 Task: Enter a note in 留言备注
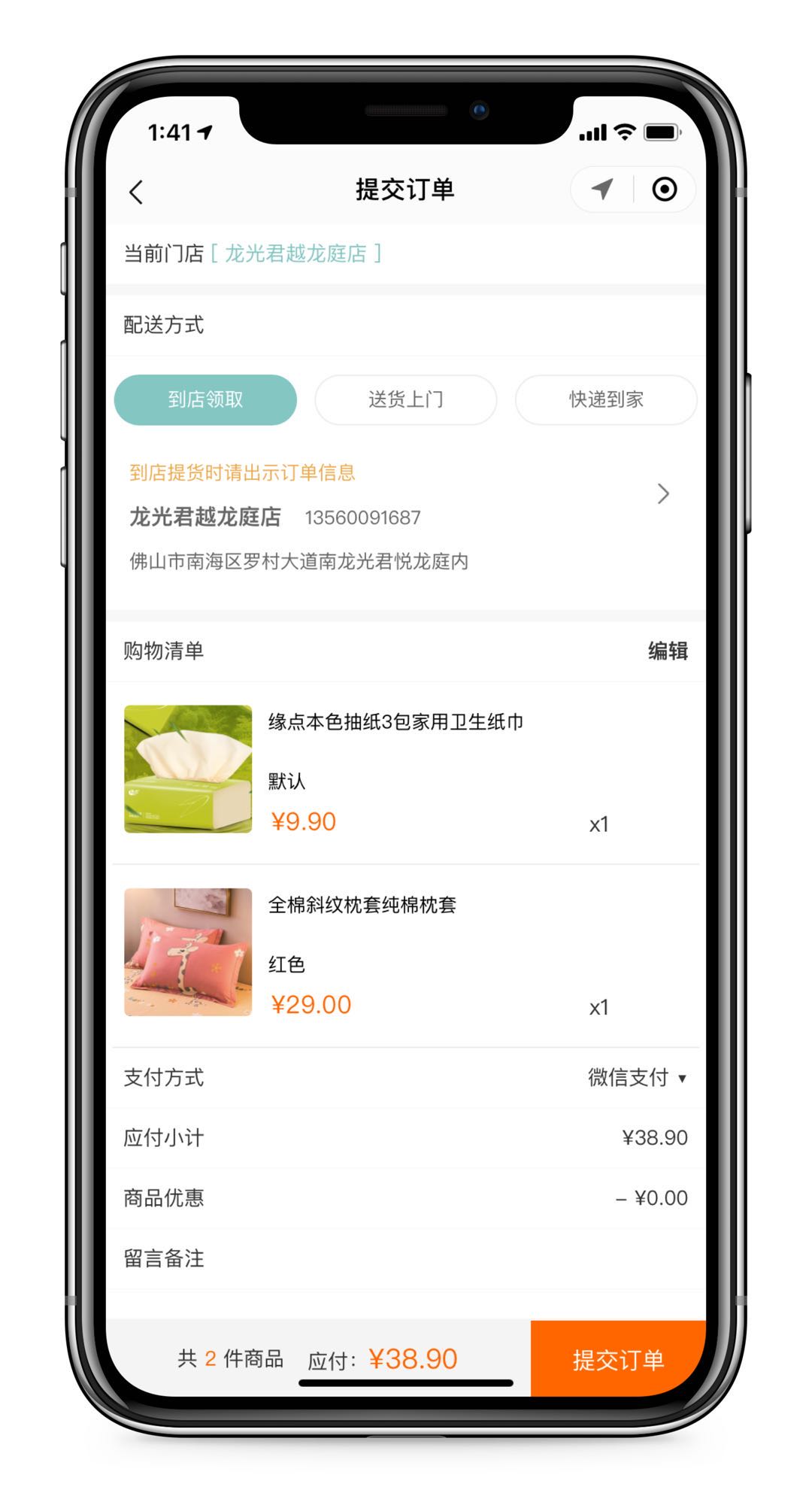click(406, 1258)
